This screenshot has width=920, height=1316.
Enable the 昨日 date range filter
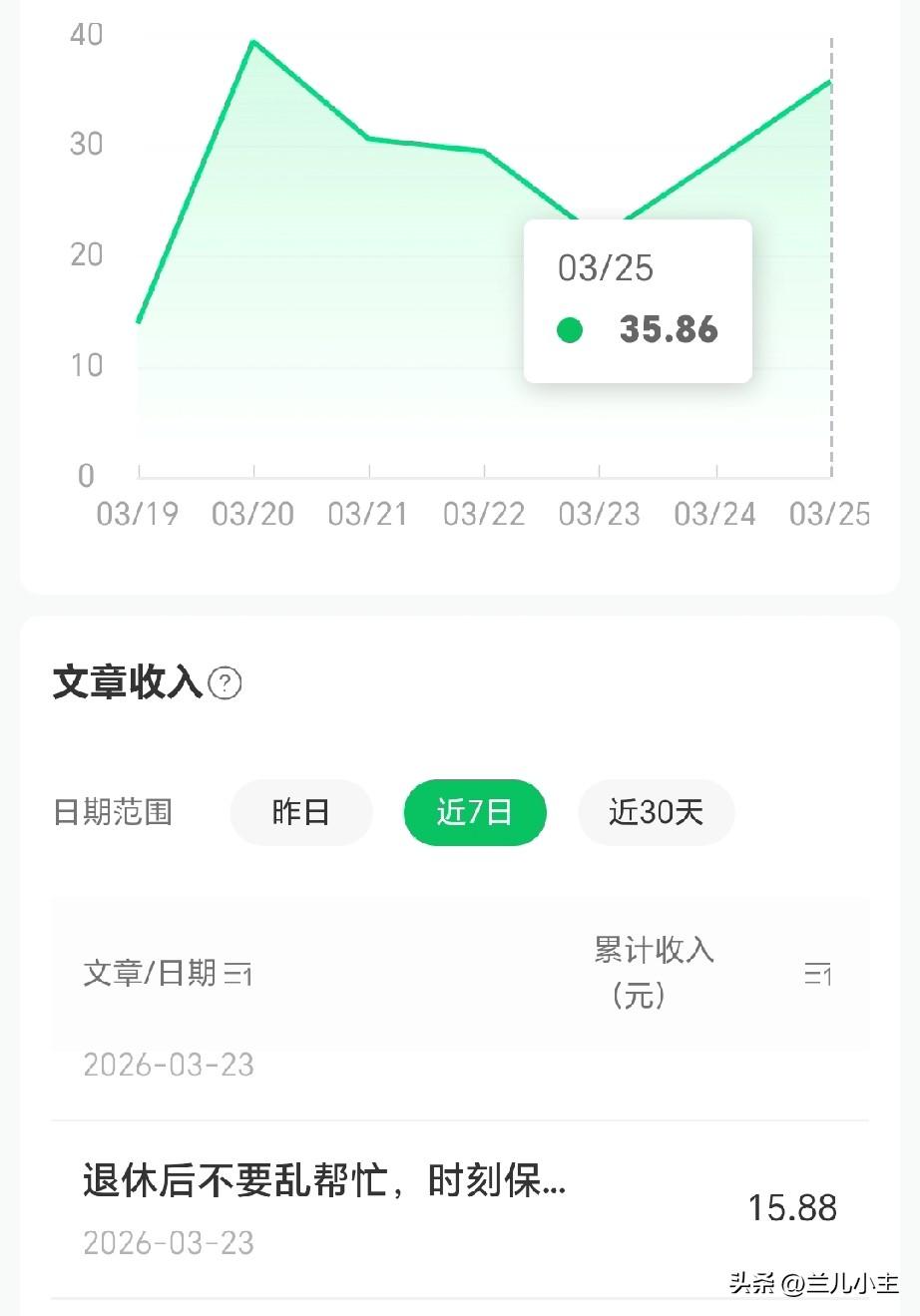[x=301, y=812]
